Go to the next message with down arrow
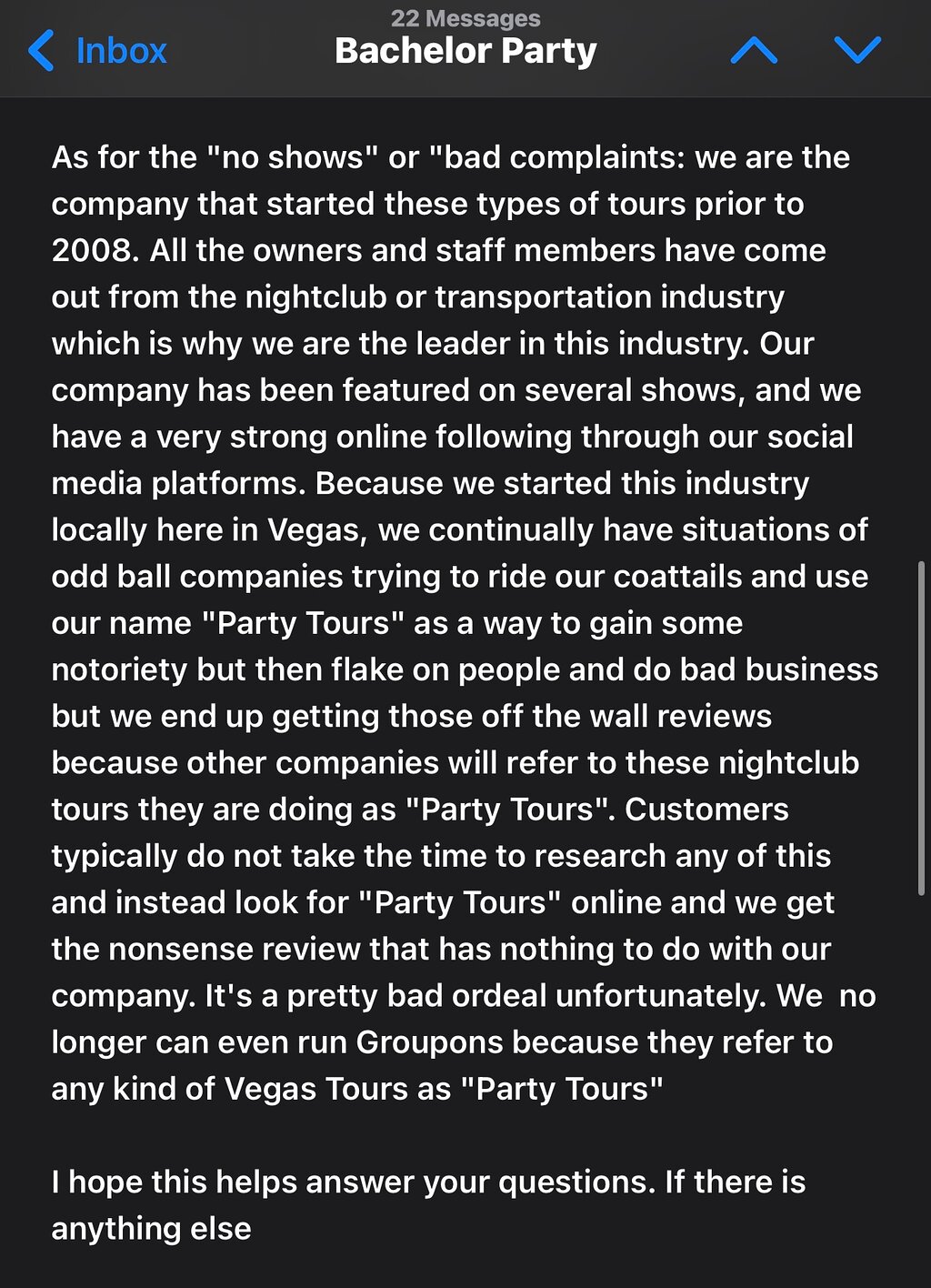Image resolution: width=931 pixels, height=1288 pixels. [x=857, y=51]
